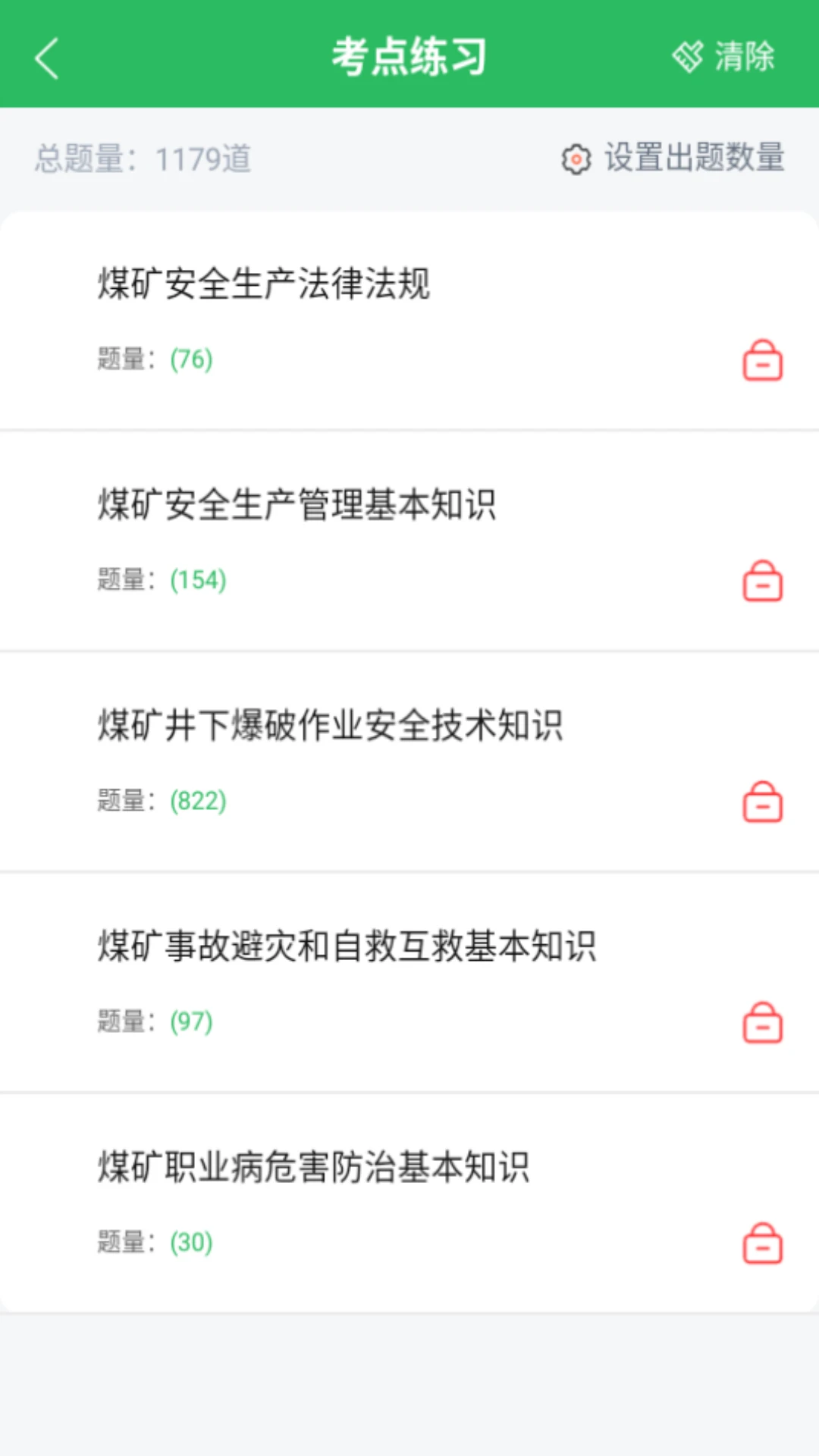Select 煤矿安全生产管理基本知识 row
Image resolution: width=819 pixels, height=1456 pixels.
[x=297, y=505]
